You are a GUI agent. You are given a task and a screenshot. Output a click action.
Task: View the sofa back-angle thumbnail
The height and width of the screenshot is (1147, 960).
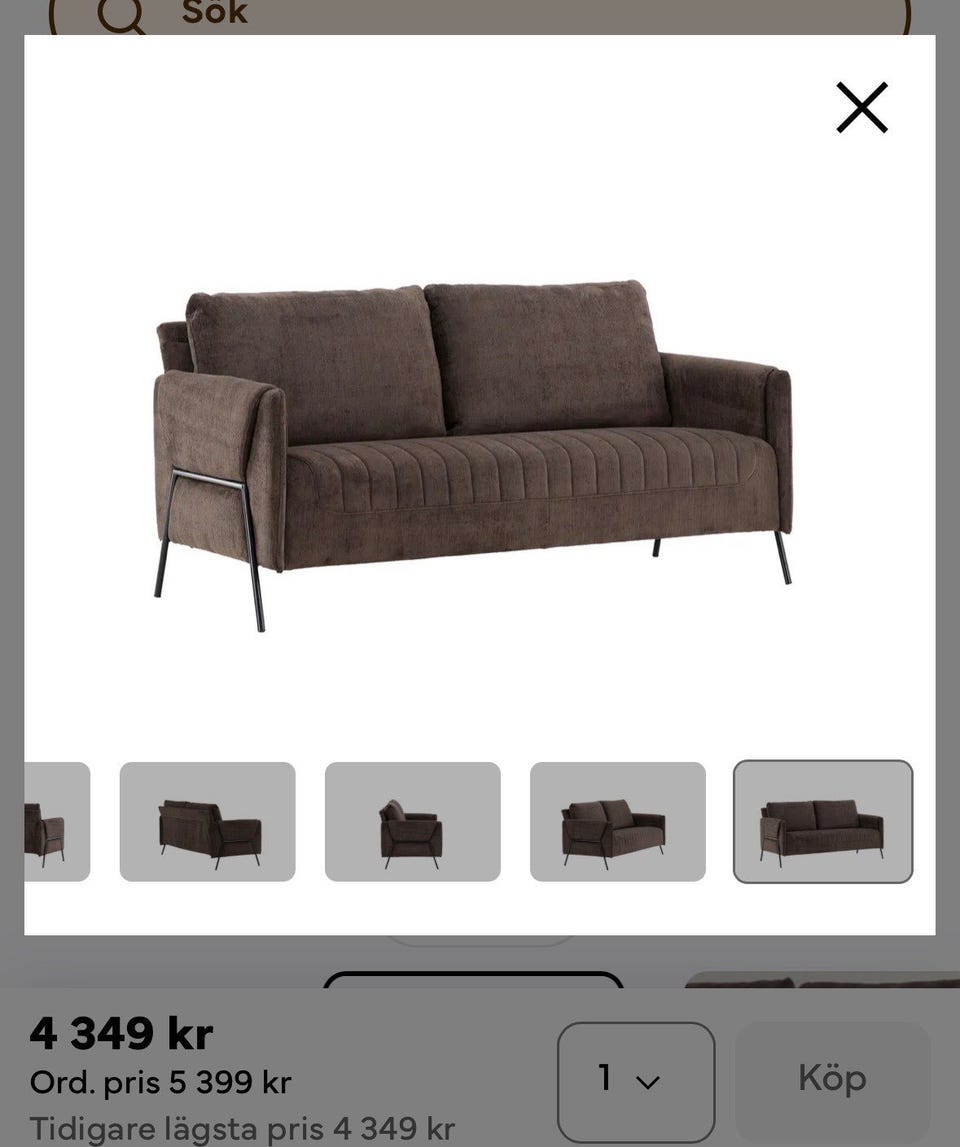coord(207,821)
